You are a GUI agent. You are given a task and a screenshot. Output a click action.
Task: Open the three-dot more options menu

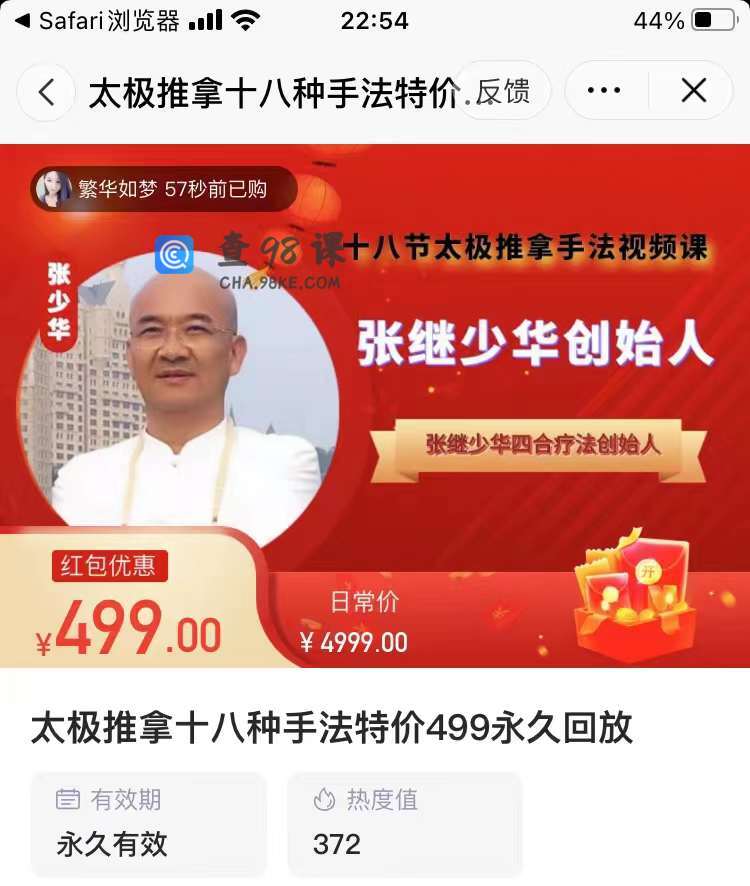point(604,91)
